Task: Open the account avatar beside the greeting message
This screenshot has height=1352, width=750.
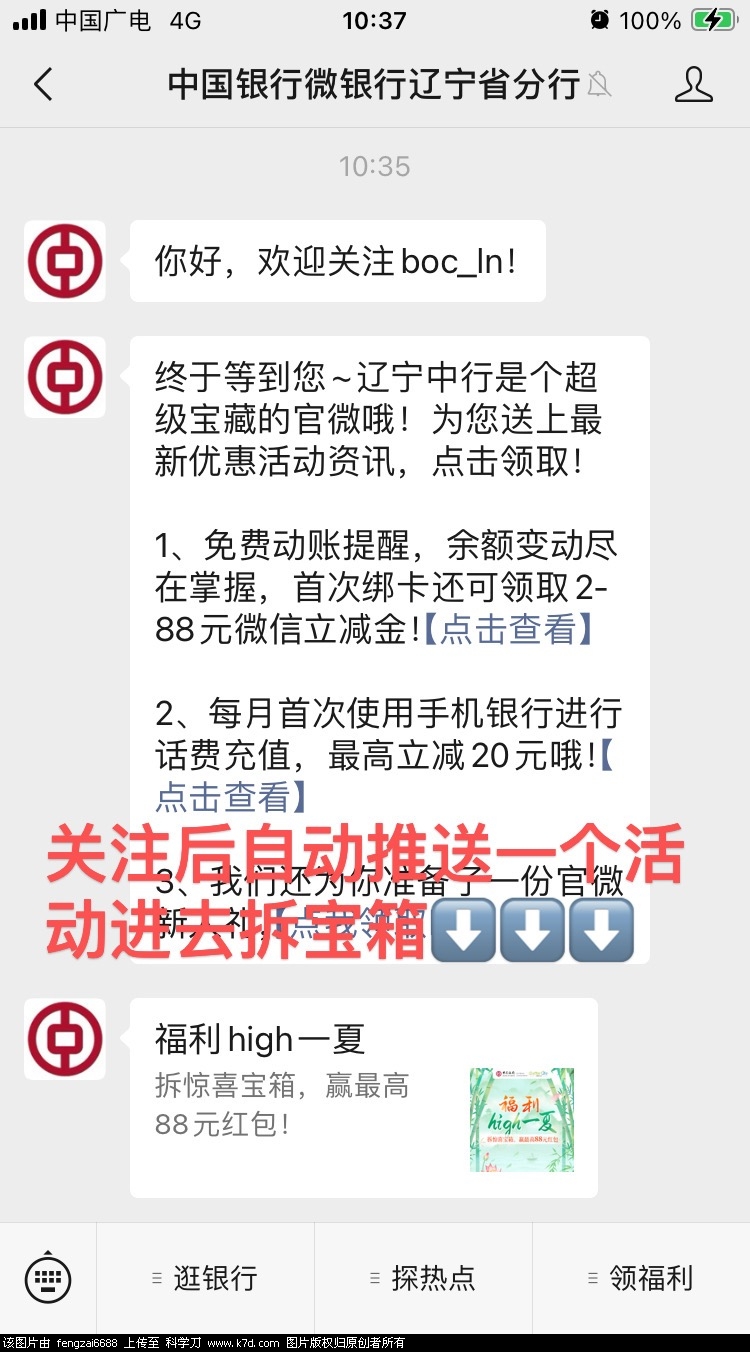Action: [65, 262]
